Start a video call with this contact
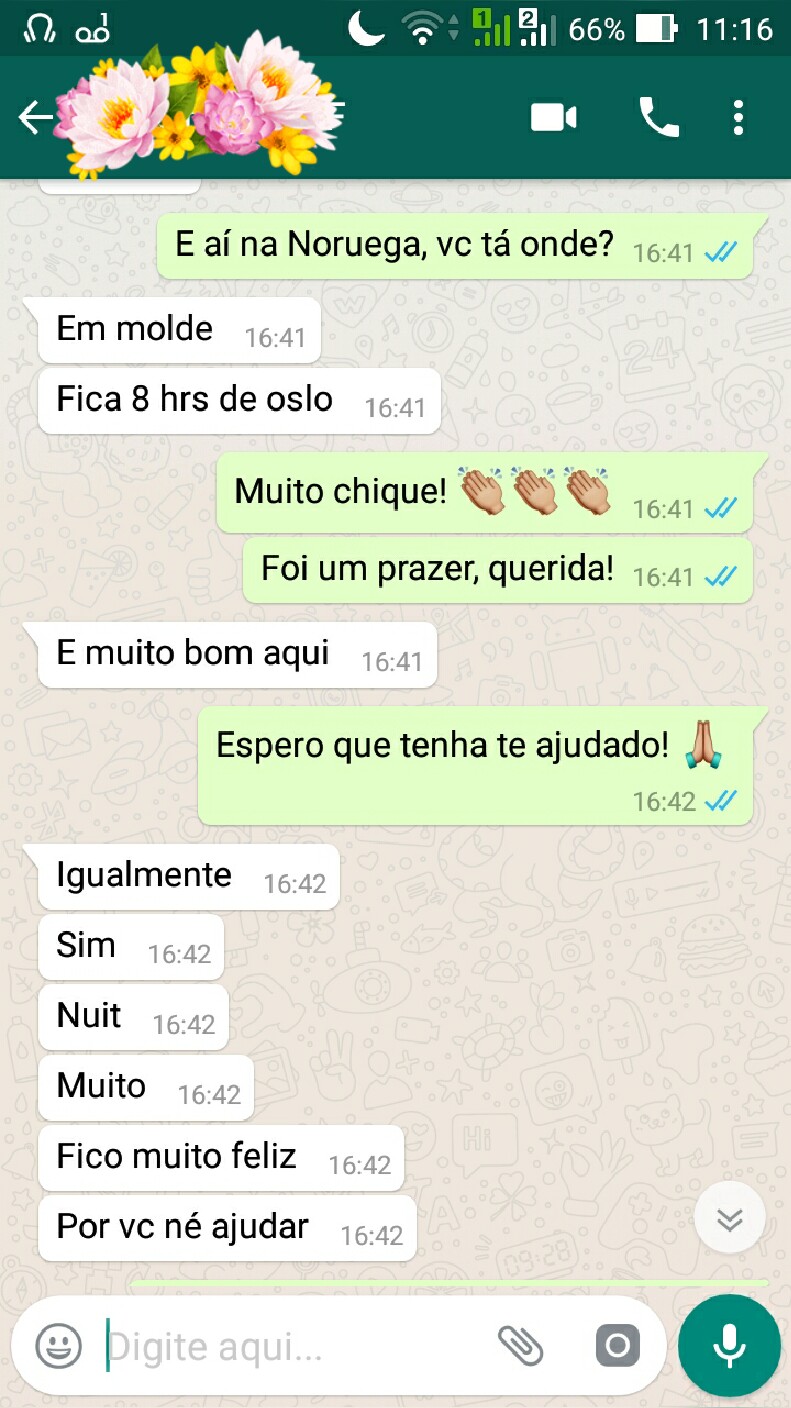This screenshot has height=1408, width=791. tap(553, 118)
